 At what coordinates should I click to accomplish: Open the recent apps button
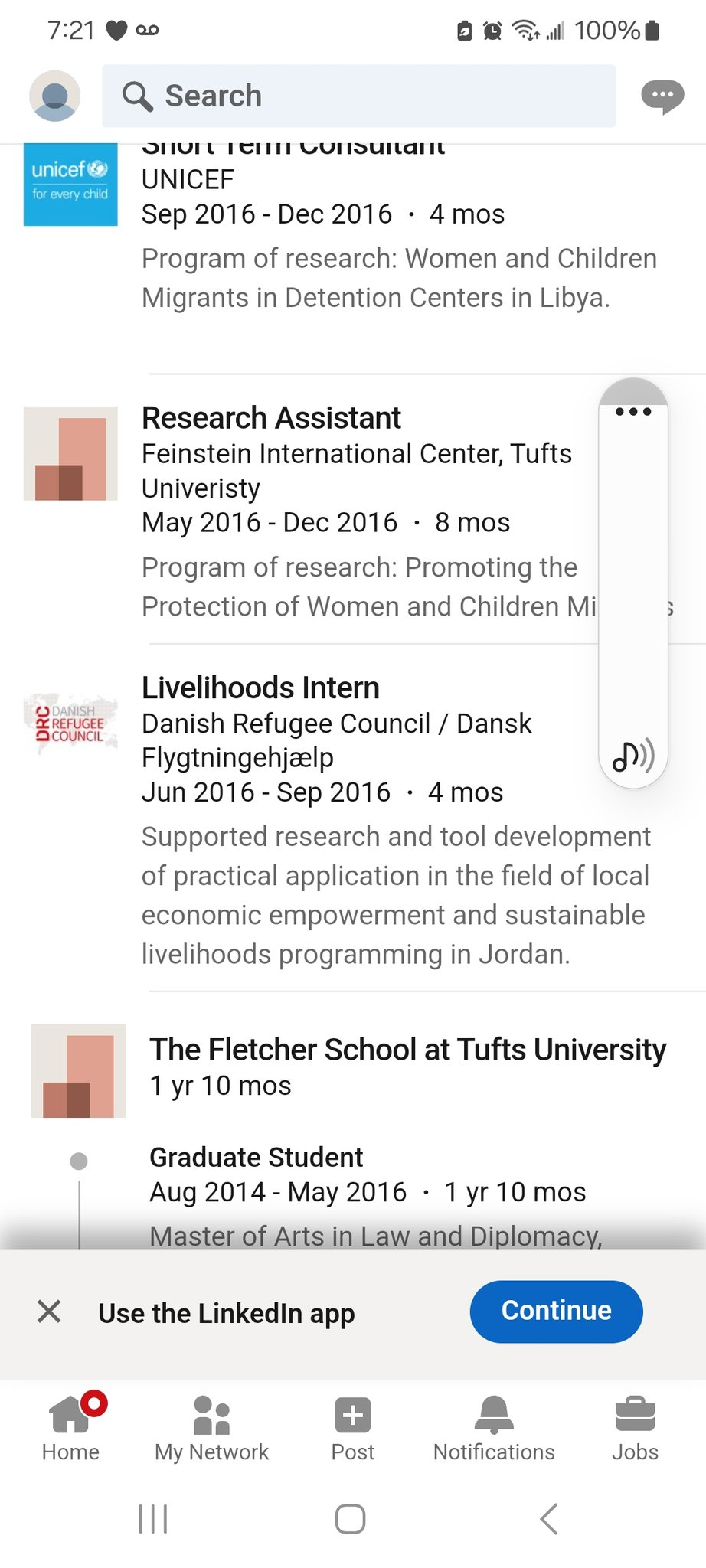click(153, 1519)
